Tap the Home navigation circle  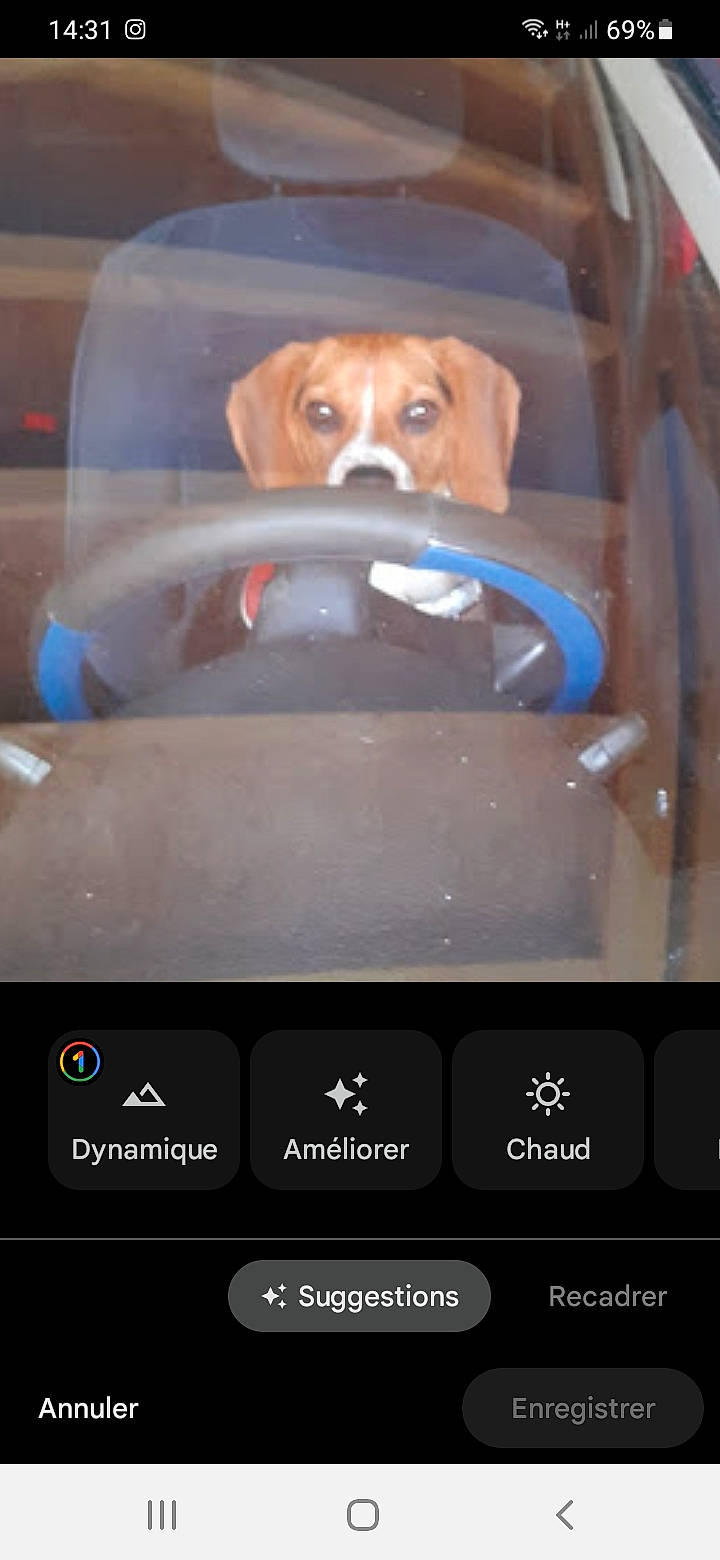(360, 1515)
